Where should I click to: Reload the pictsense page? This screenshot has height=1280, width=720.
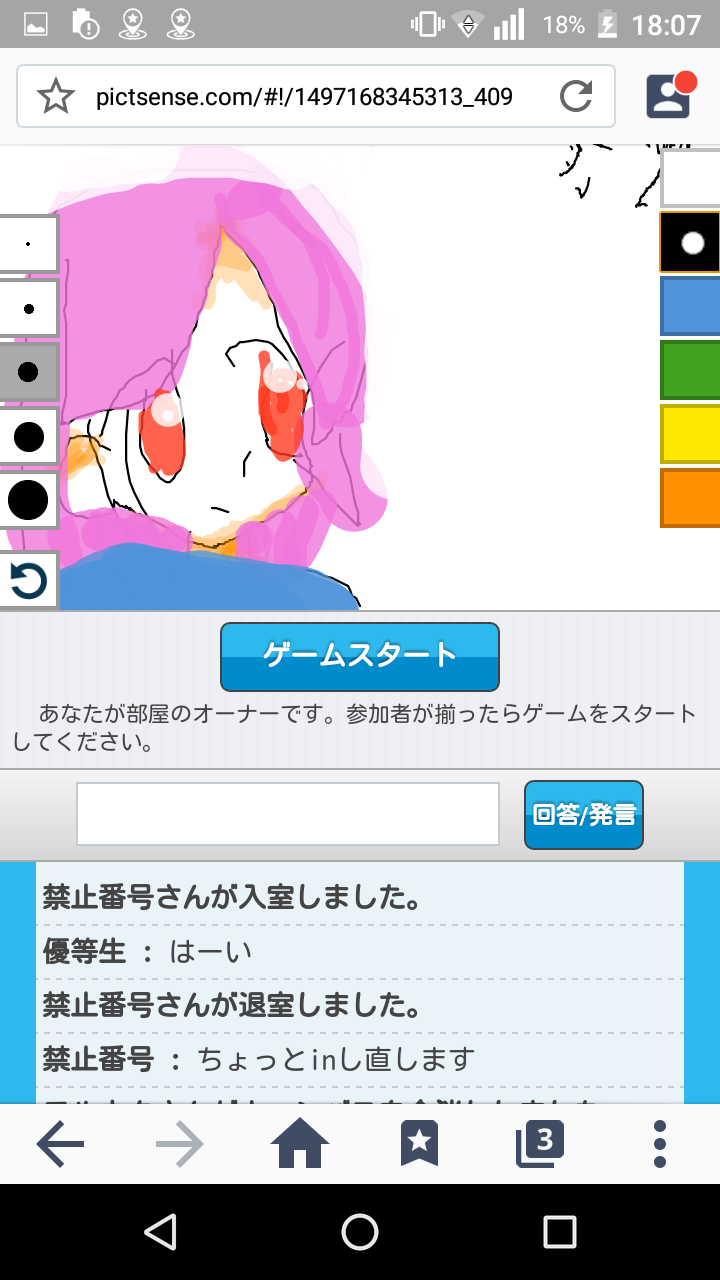[575, 96]
